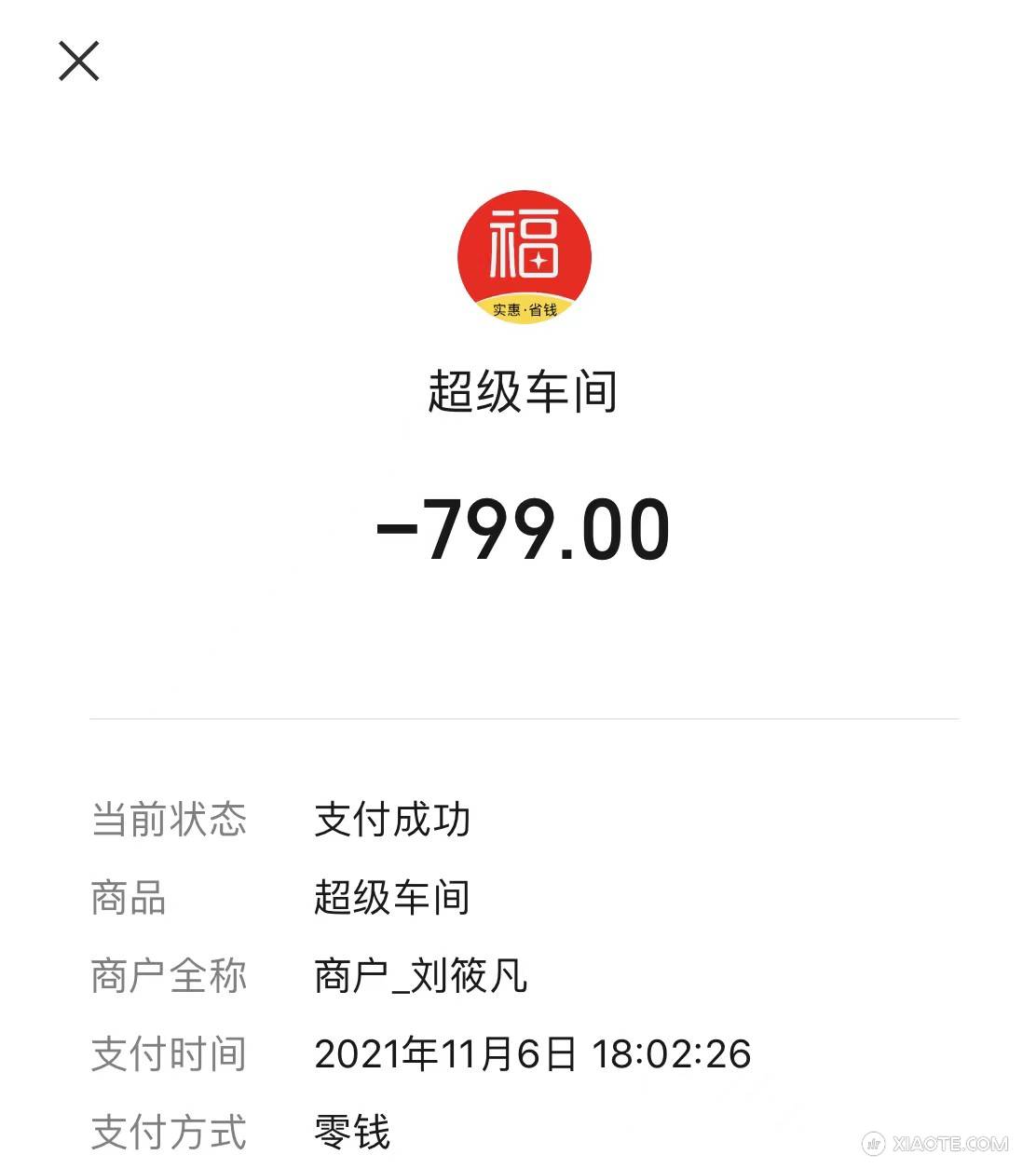Close the receipt with the X button

(x=79, y=61)
